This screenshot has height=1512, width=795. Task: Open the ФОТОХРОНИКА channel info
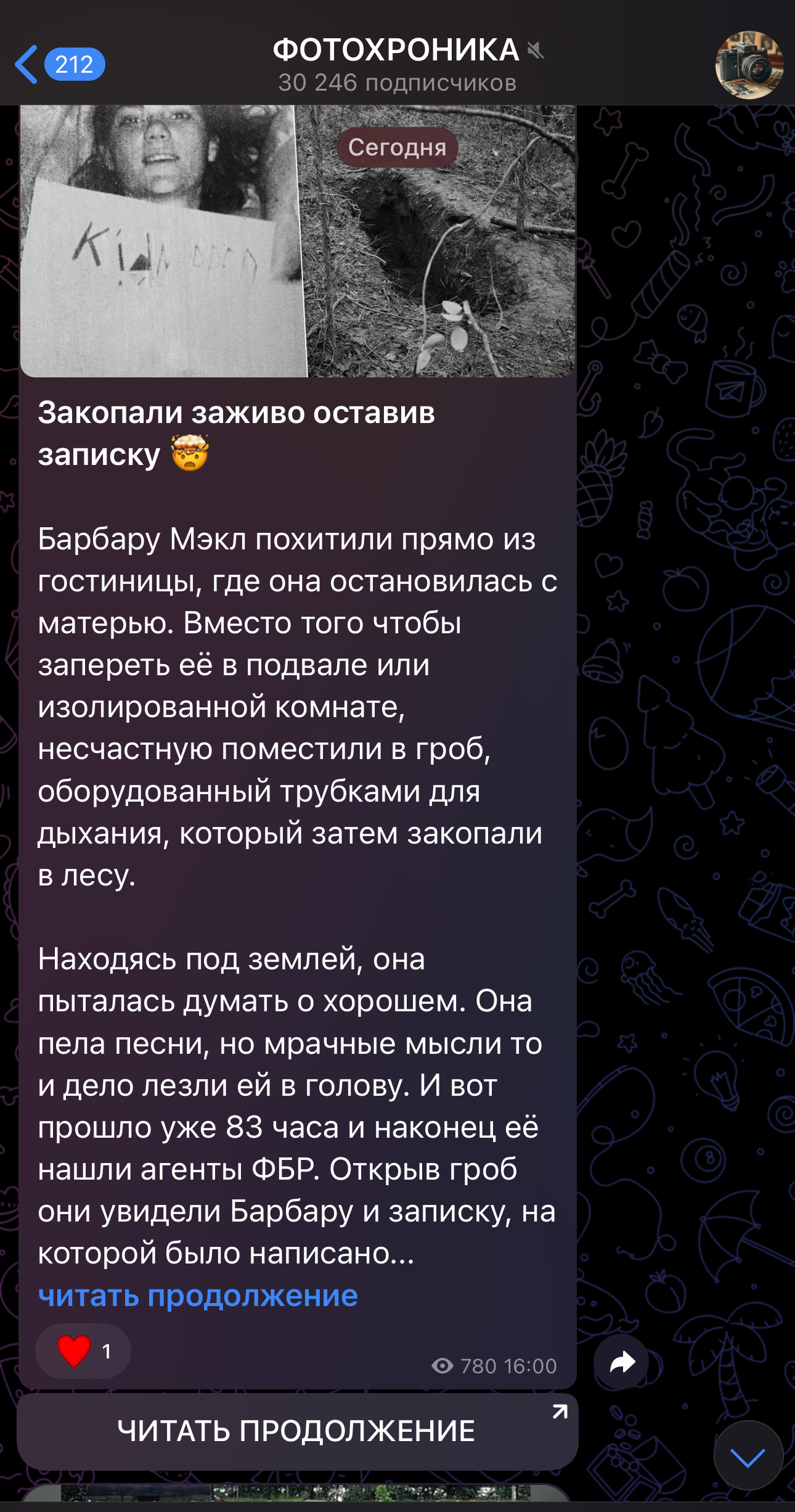click(x=397, y=64)
